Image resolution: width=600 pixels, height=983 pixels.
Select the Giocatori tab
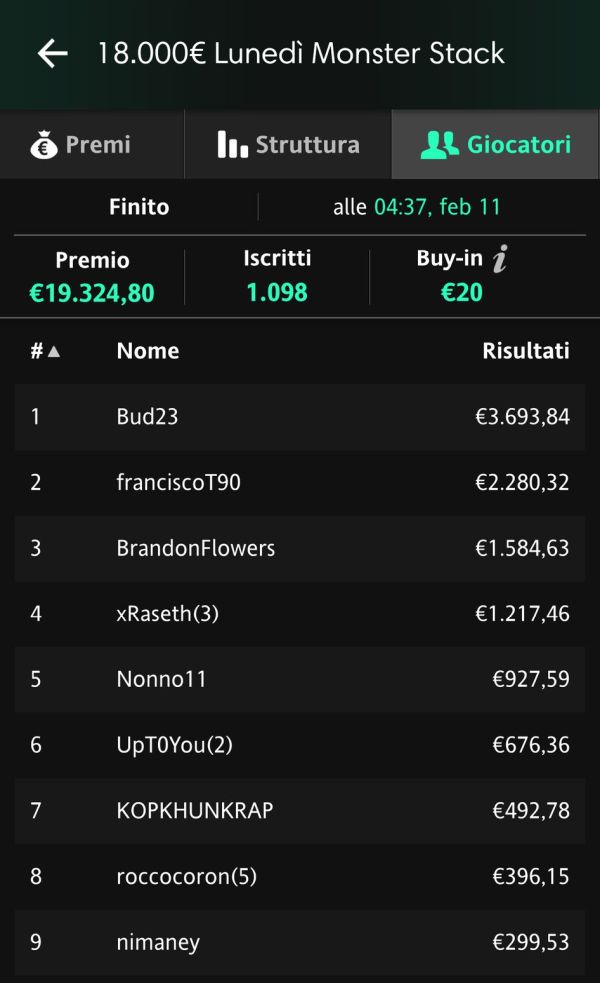(x=495, y=144)
